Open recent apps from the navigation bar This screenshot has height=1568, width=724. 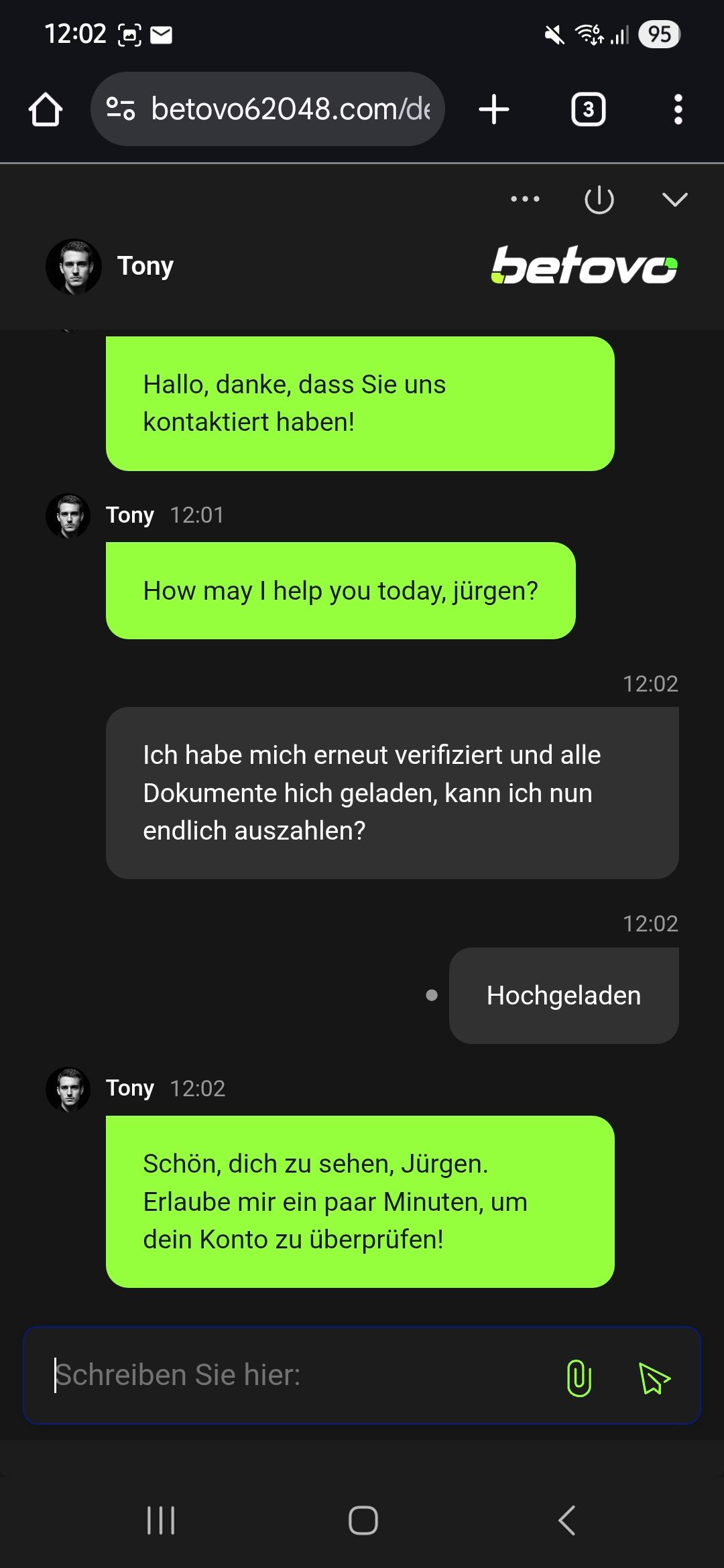pyautogui.click(x=161, y=1520)
